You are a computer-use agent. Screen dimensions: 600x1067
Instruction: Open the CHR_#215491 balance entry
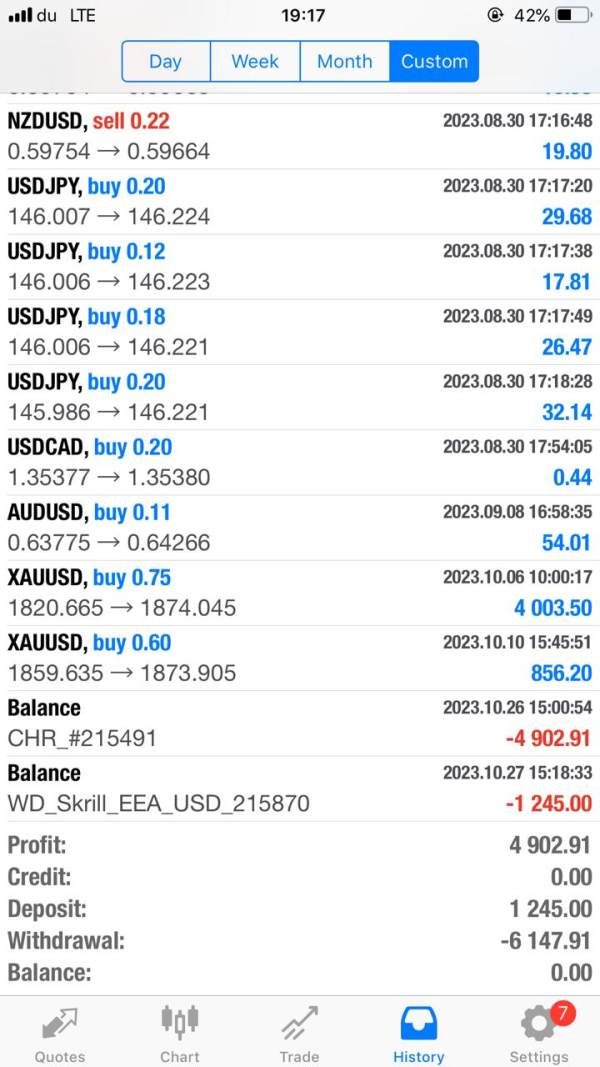pyautogui.click(x=300, y=724)
